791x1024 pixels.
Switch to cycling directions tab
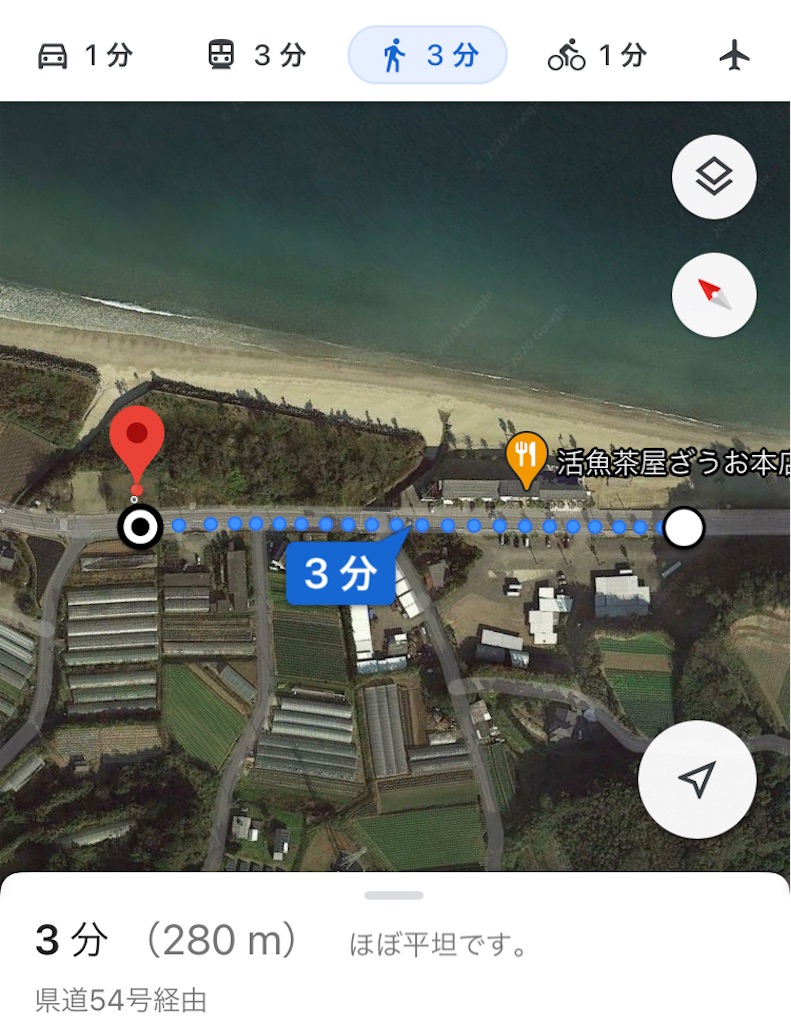coord(597,55)
